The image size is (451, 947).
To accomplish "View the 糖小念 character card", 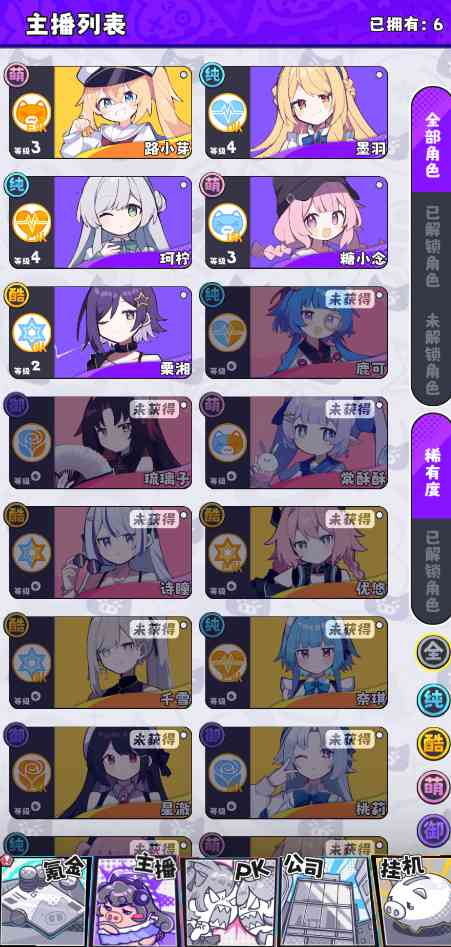I will point(296,222).
